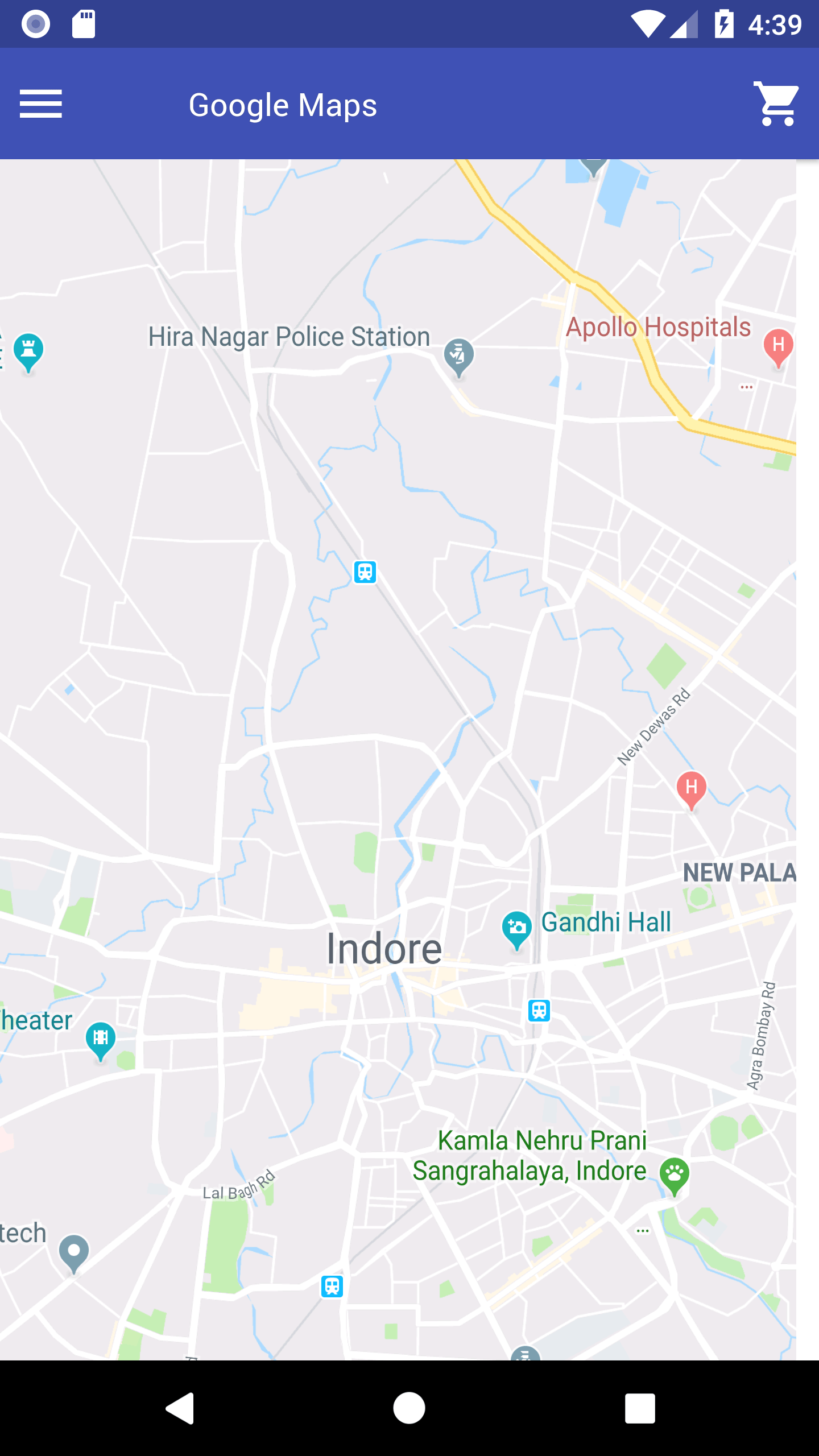Tap the Hira Nagar Police Station marker
The width and height of the screenshot is (819, 1456).
pyautogui.click(x=458, y=357)
